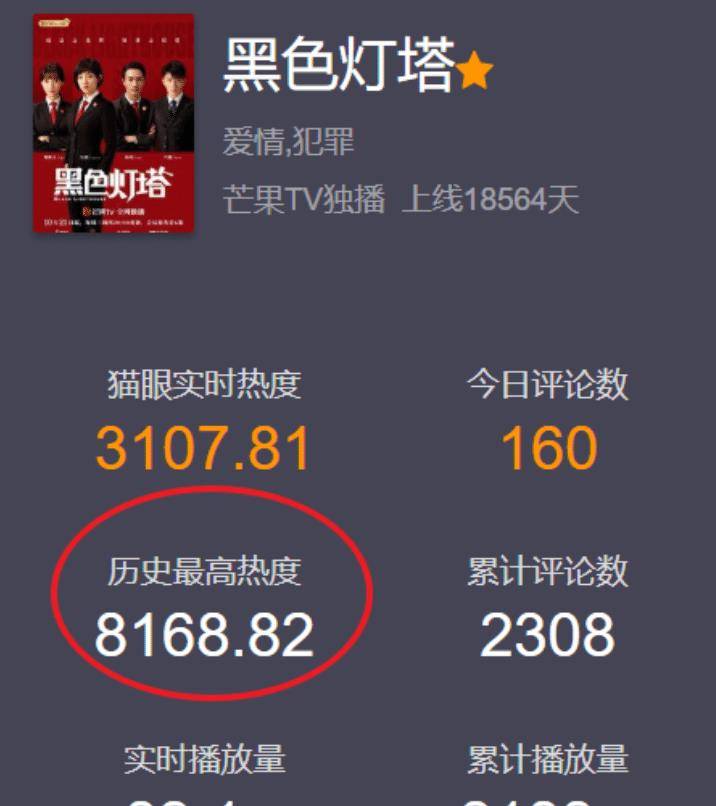716x806 pixels.
Task: Open the 黑色灯塔 poster image
Action: tap(113, 124)
